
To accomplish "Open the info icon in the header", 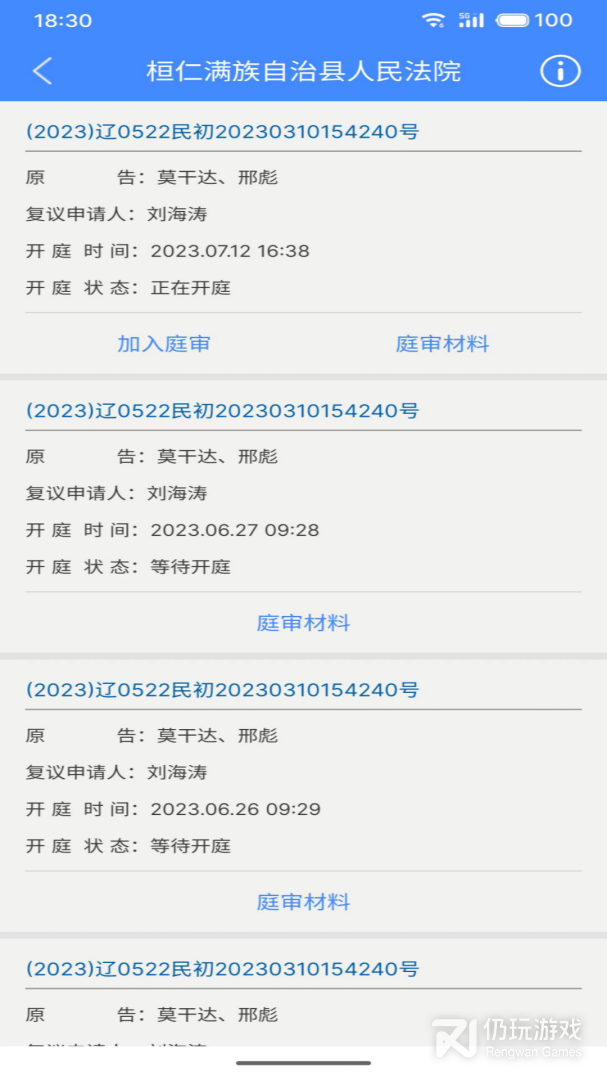I will pos(560,71).
